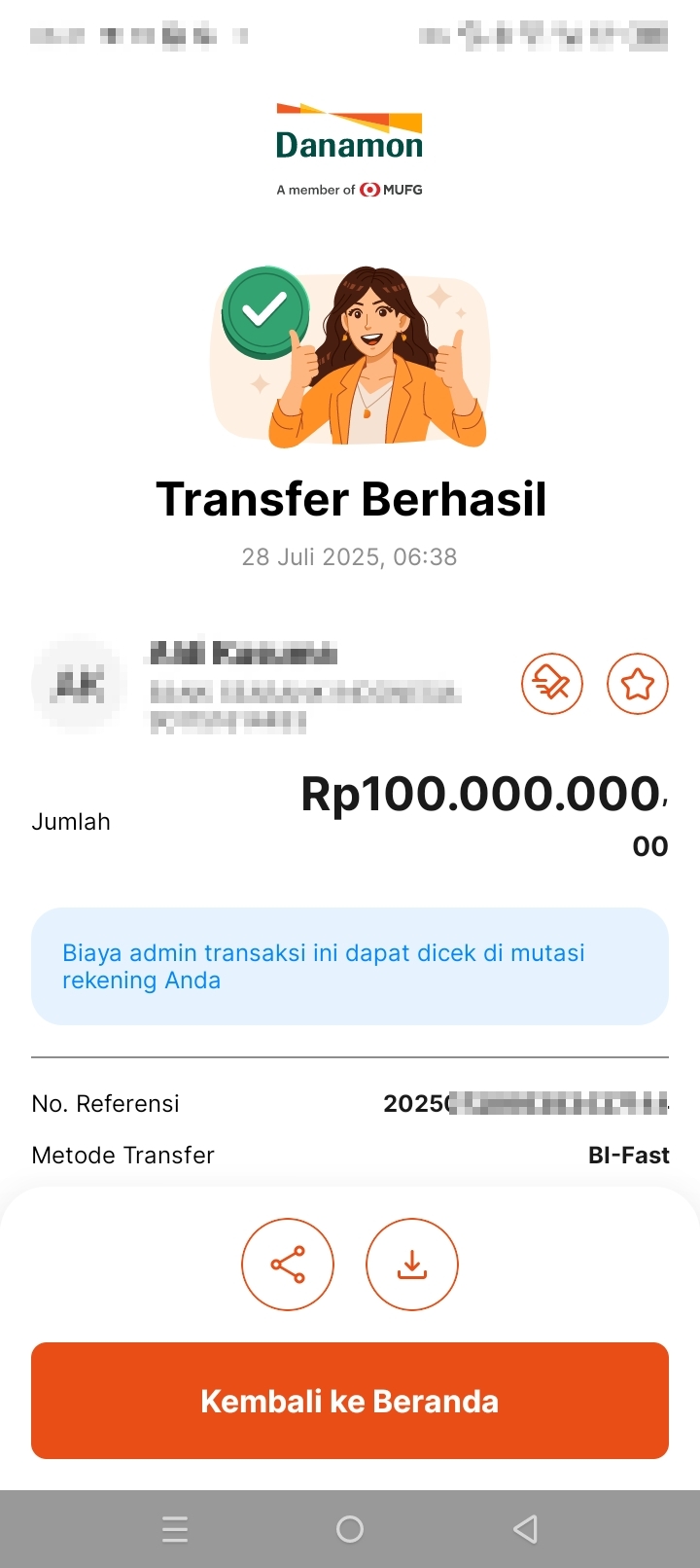Add the recipient to favorites with the star
This screenshot has height=1568, width=700.
coord(638,684)
